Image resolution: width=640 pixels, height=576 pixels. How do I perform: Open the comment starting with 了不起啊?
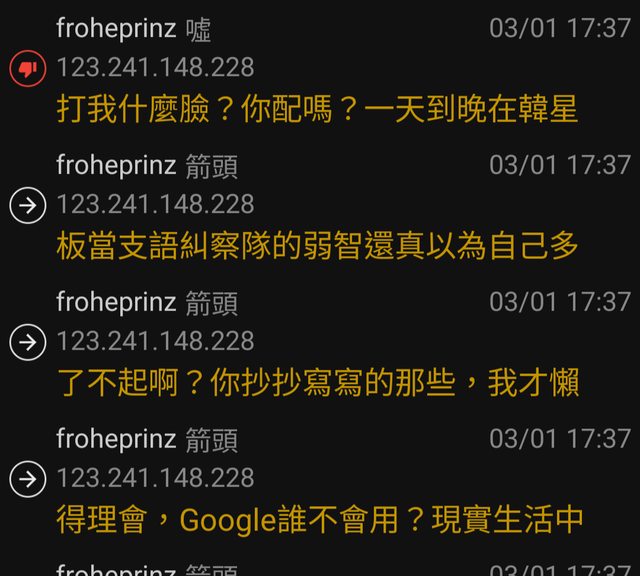pyautogui.click(x=317, y=382)
